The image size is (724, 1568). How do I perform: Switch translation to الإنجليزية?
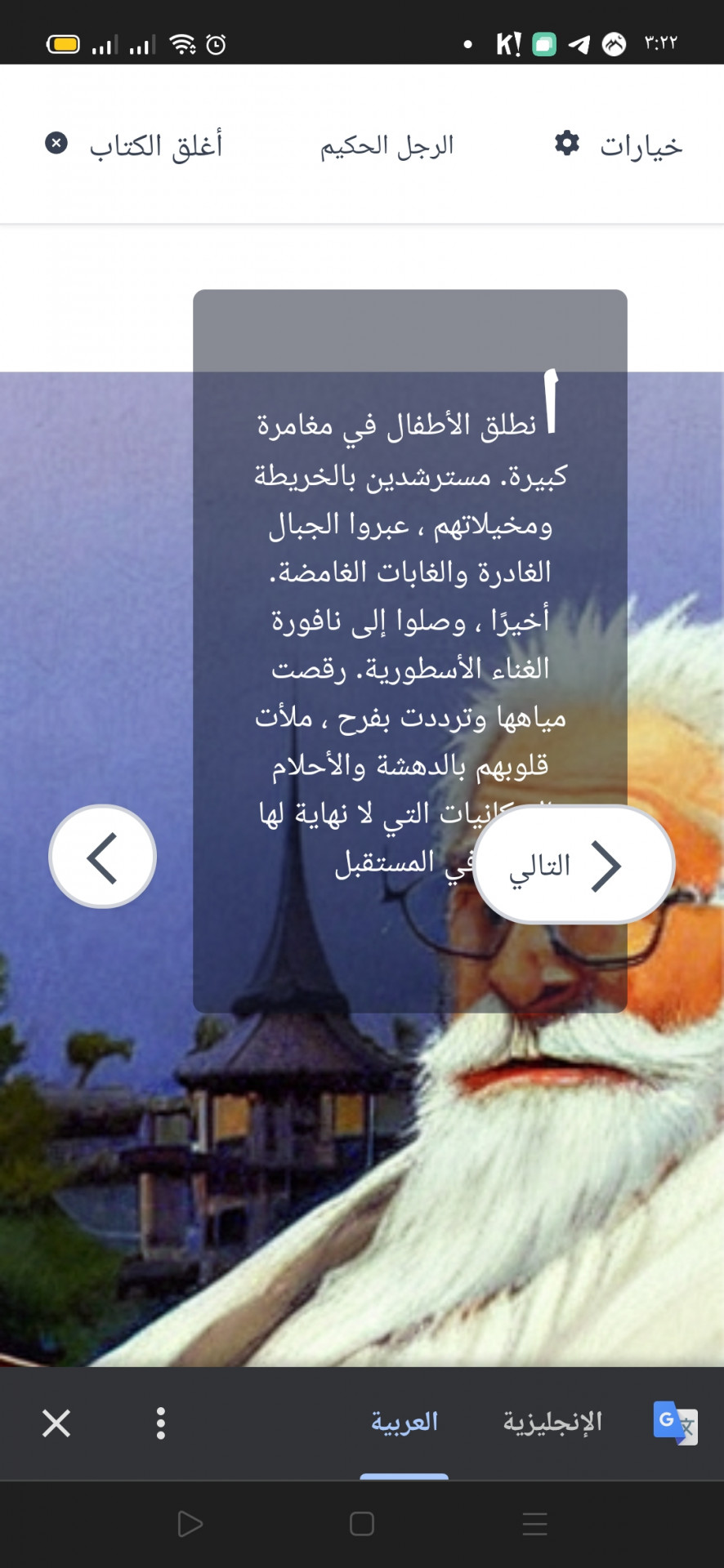tap(552, 1423)
